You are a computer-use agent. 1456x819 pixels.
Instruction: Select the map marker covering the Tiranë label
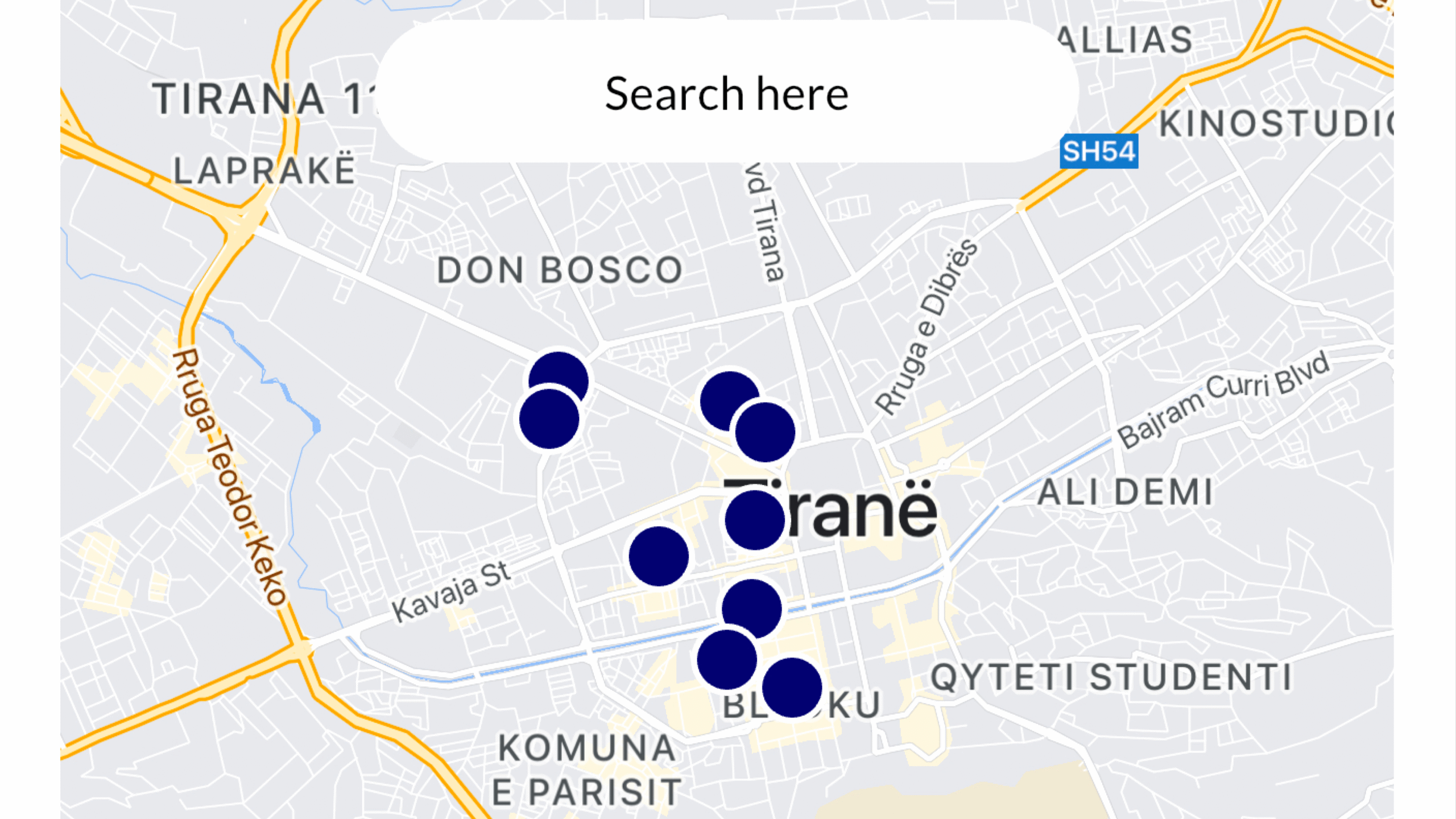click(x=755, y=520)
